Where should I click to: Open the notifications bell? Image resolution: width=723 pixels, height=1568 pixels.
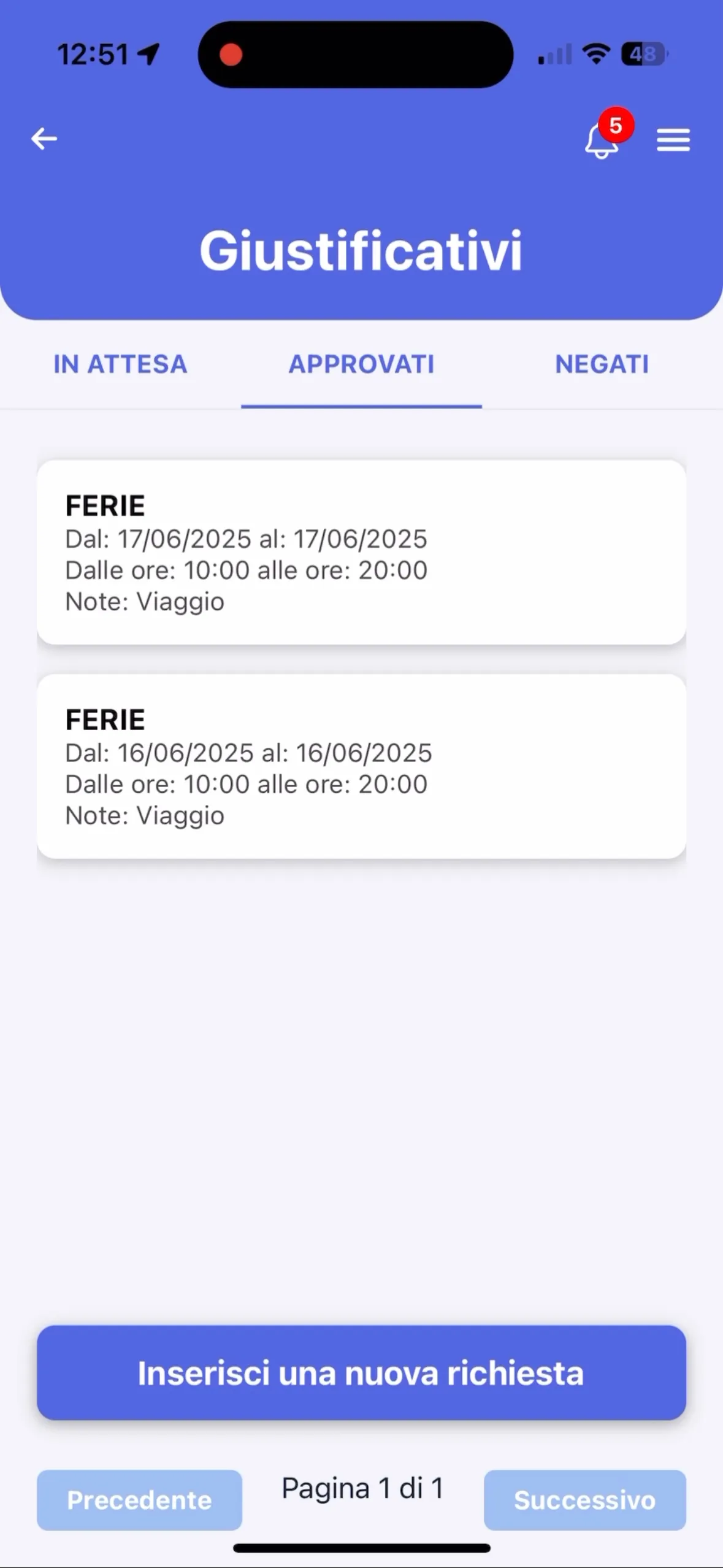point(602,140)
